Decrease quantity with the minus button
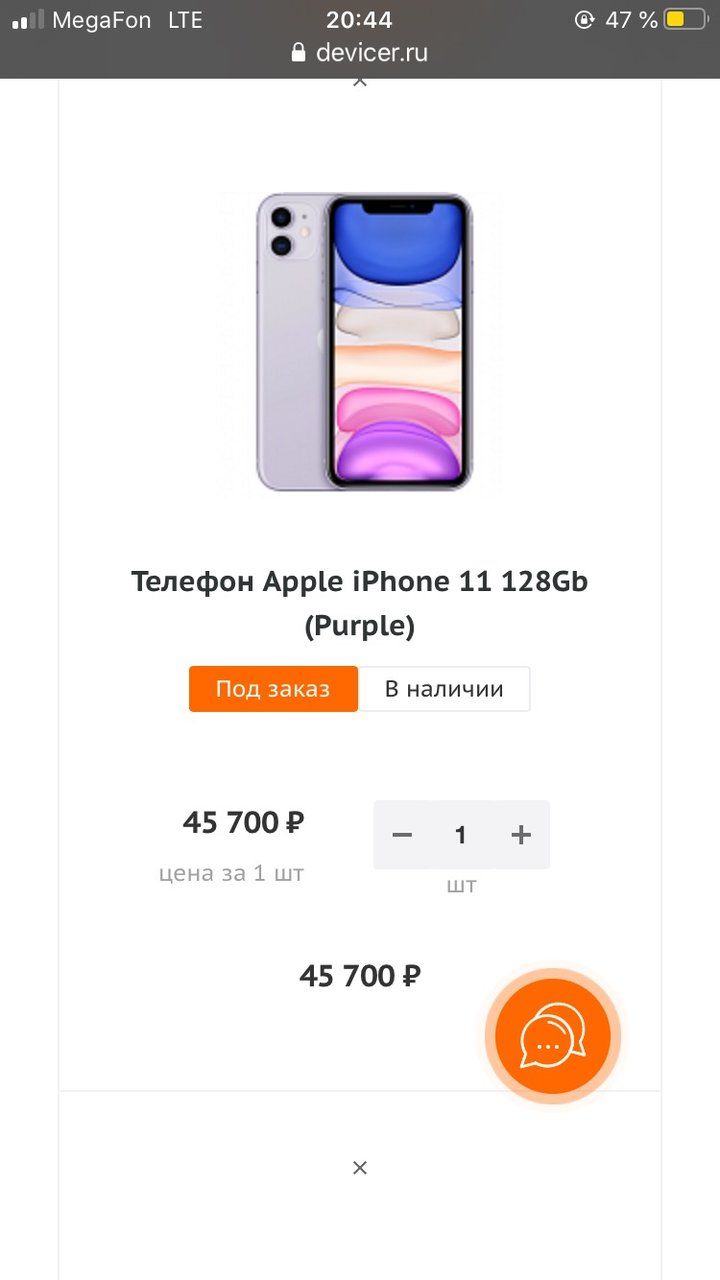The image size is (720, 1280). (402, 835)
